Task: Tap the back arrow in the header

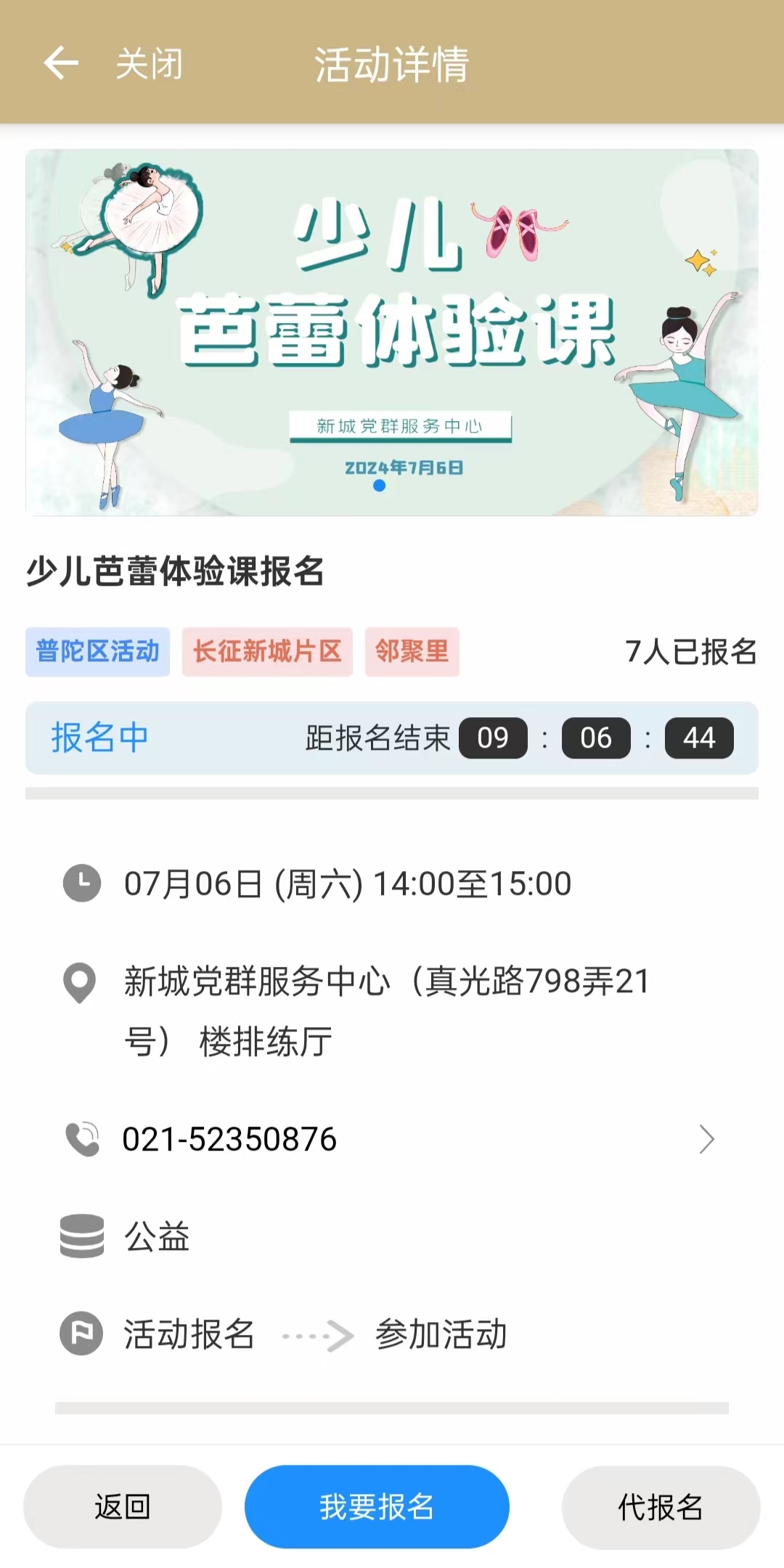Action: (x=61, y=63)
